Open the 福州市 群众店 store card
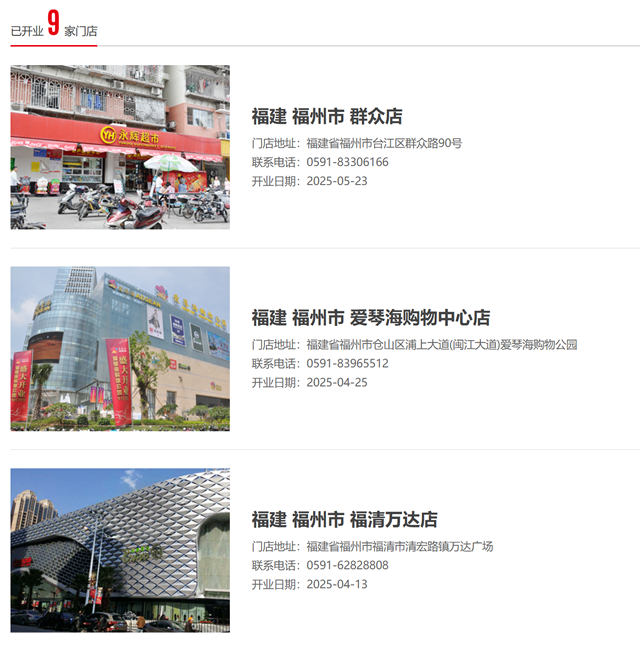This screenshot has height=648, width=640. (x=327, y=116)
